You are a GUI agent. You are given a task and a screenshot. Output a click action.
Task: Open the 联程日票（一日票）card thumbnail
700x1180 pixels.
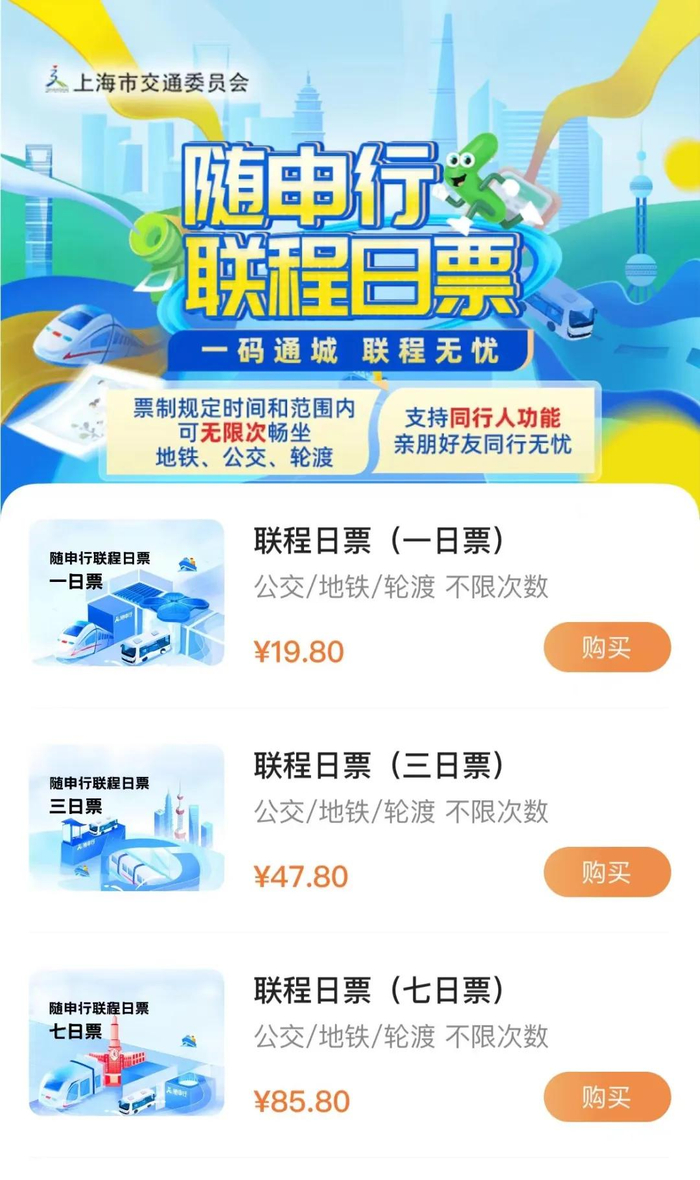(127, 592)
